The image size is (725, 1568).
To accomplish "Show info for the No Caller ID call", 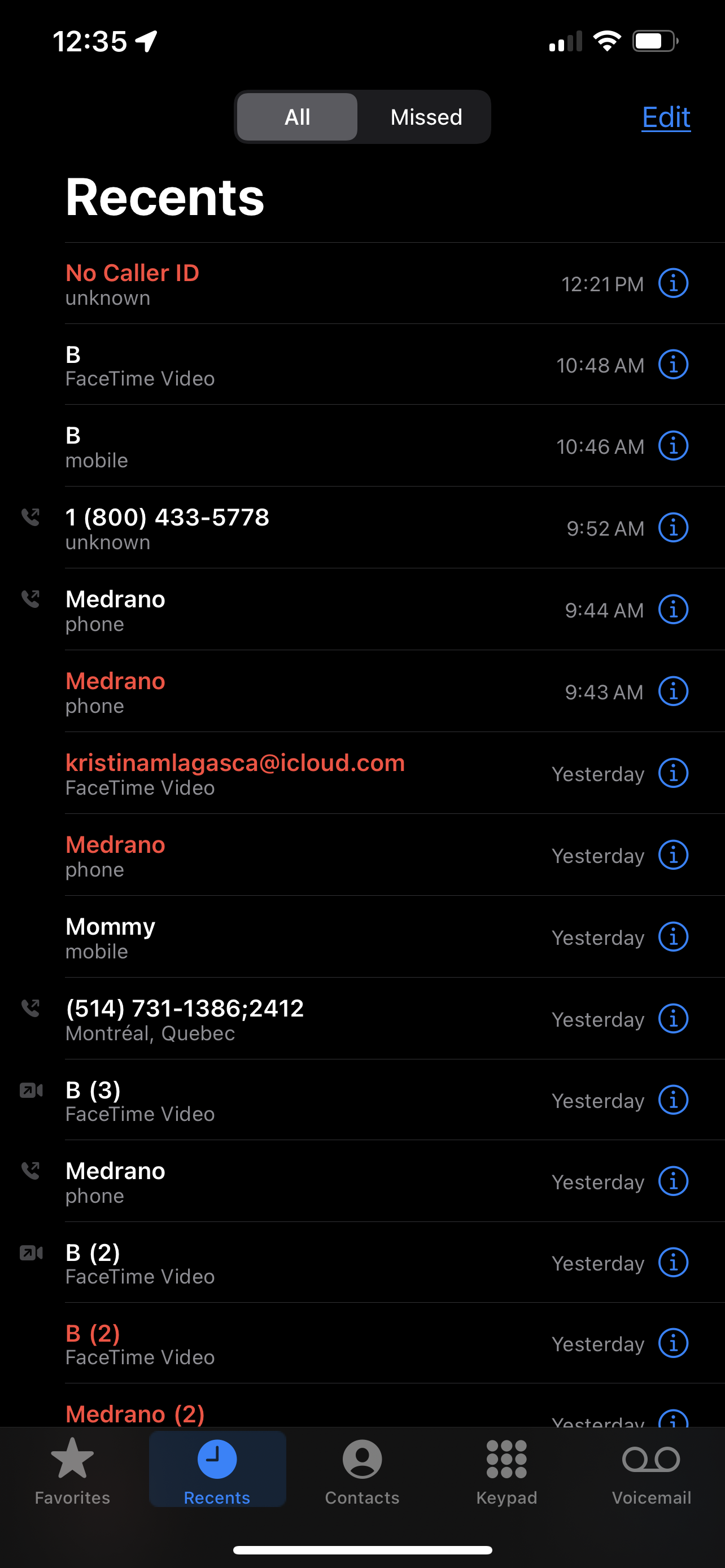I will tap(672, 284).
